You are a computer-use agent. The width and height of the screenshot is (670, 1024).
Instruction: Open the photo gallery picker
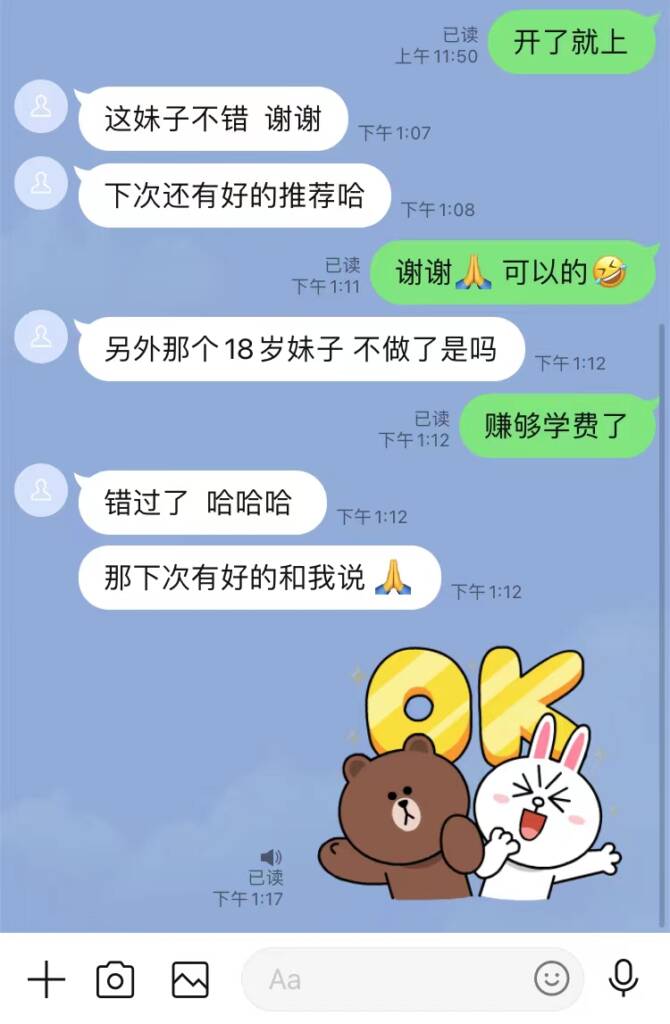[190, 979]
